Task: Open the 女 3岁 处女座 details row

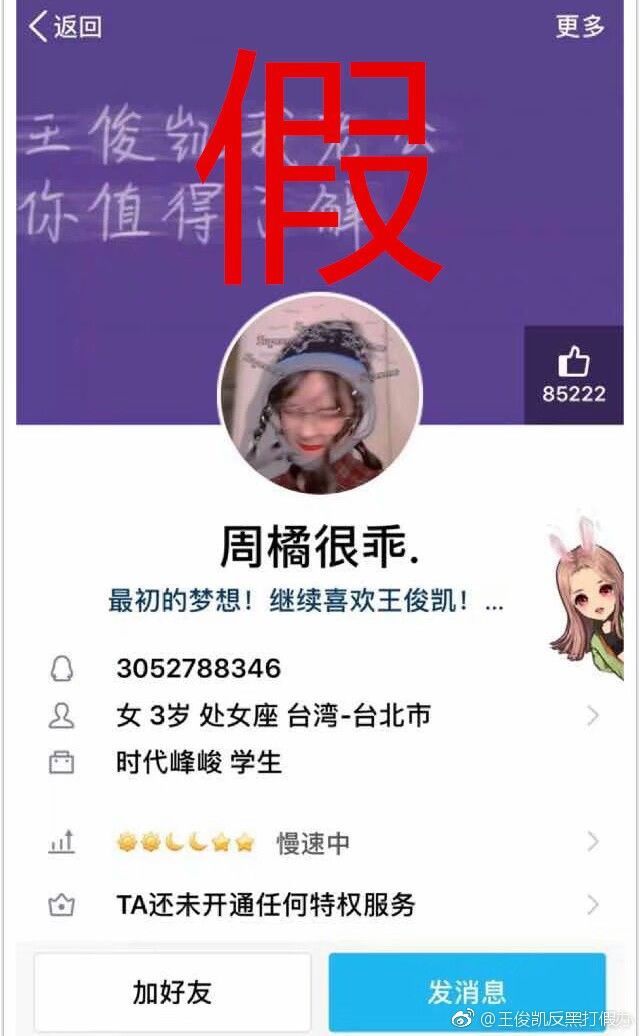Action: coord(320,716)
